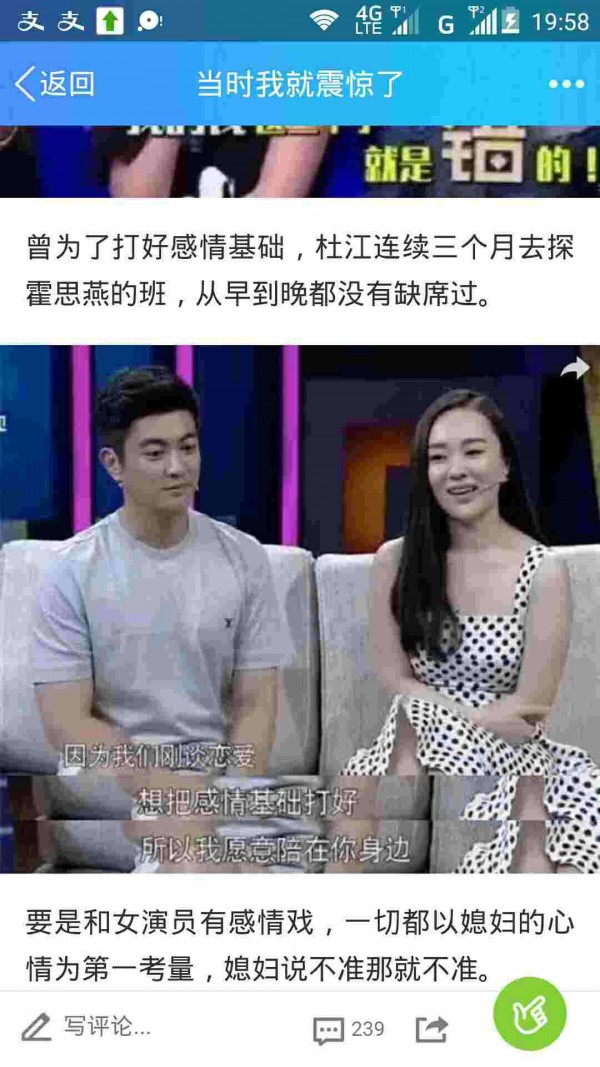Share this article from bottom bar
The image size is (600, 1067).
click(x=432, y=1029)
